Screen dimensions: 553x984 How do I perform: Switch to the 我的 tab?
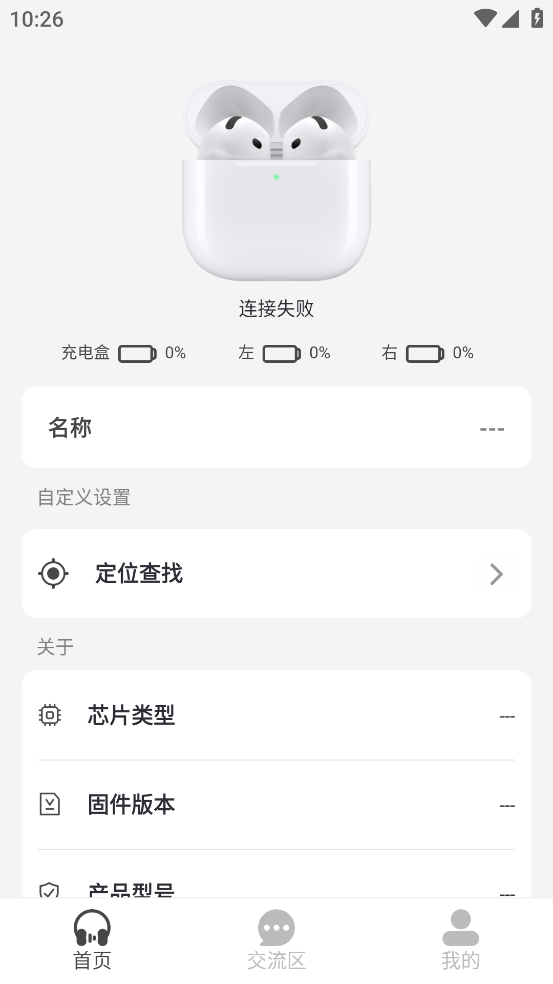click(x=460, y=940)
